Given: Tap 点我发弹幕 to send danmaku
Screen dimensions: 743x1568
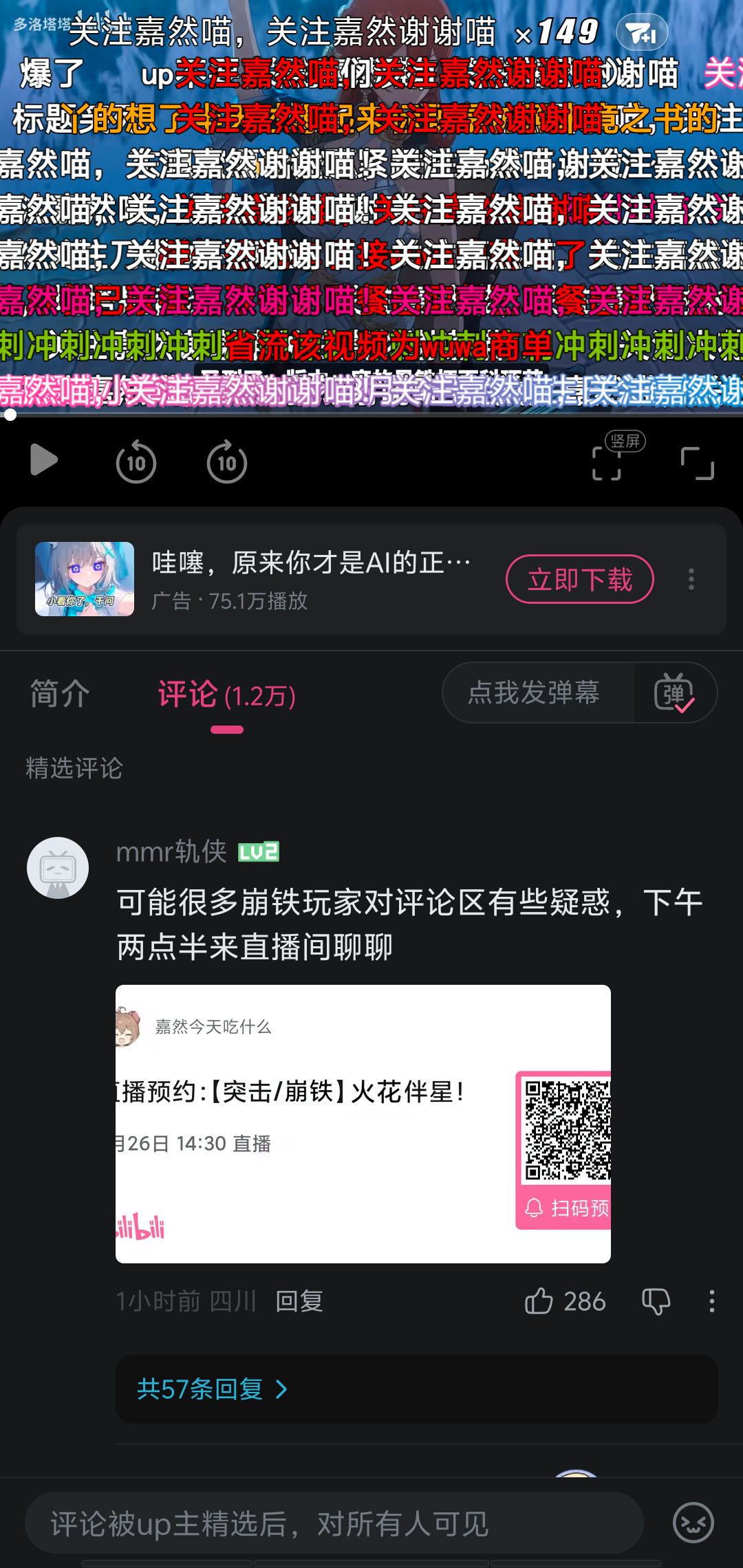Looking at the screenshot, I should pos(534,693).
